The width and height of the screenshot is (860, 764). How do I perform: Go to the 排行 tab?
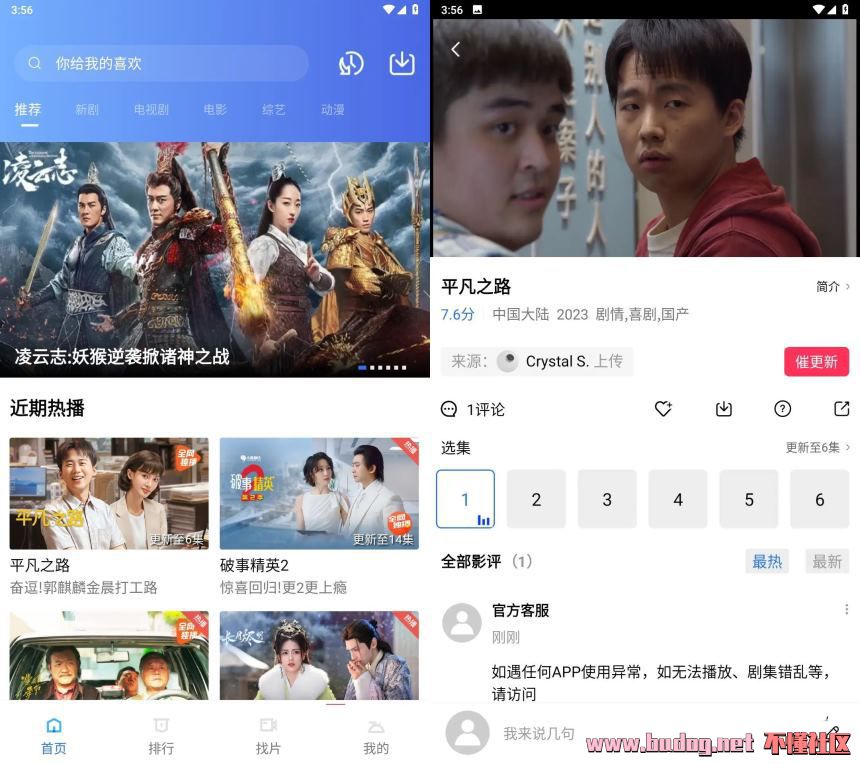click(161, 735)
